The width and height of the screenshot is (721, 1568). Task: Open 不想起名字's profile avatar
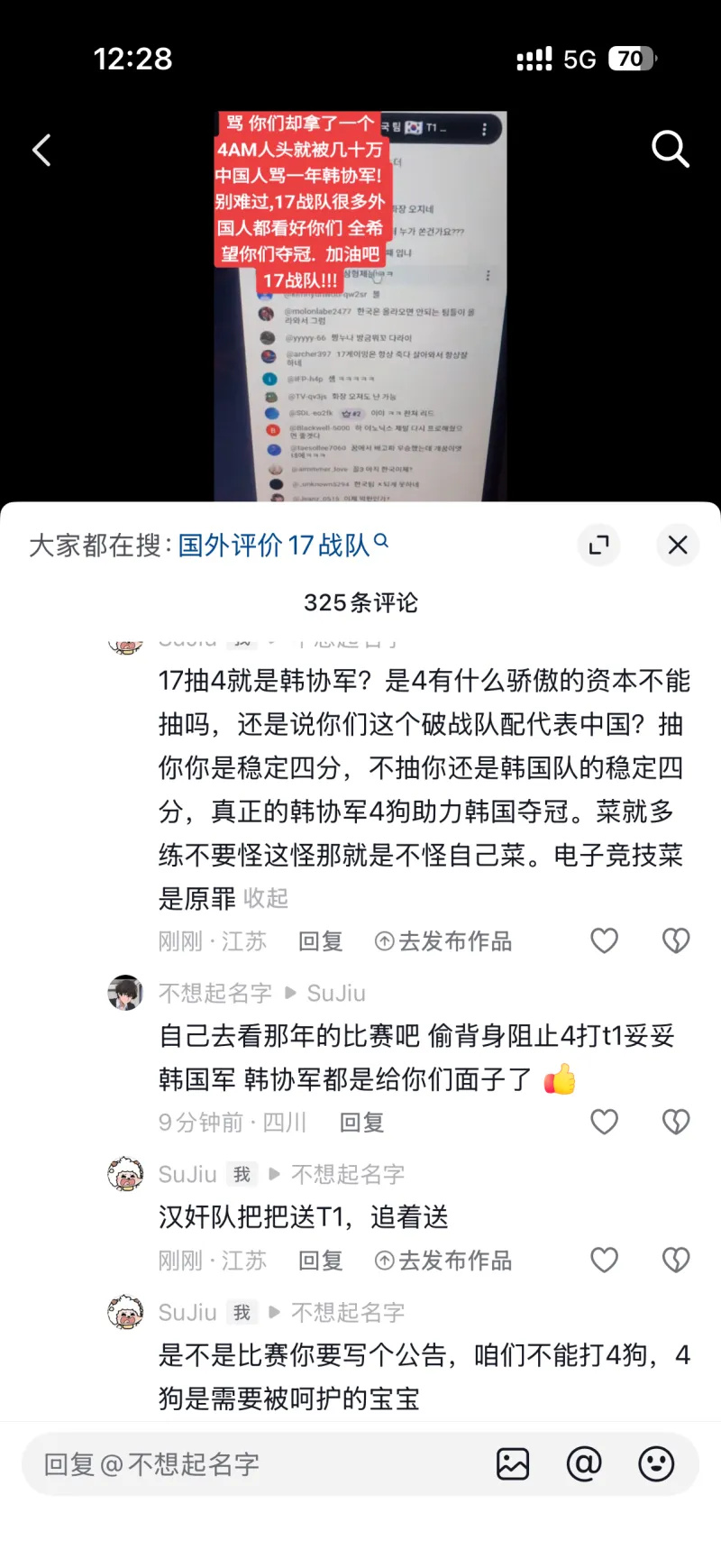pos(125,993)
